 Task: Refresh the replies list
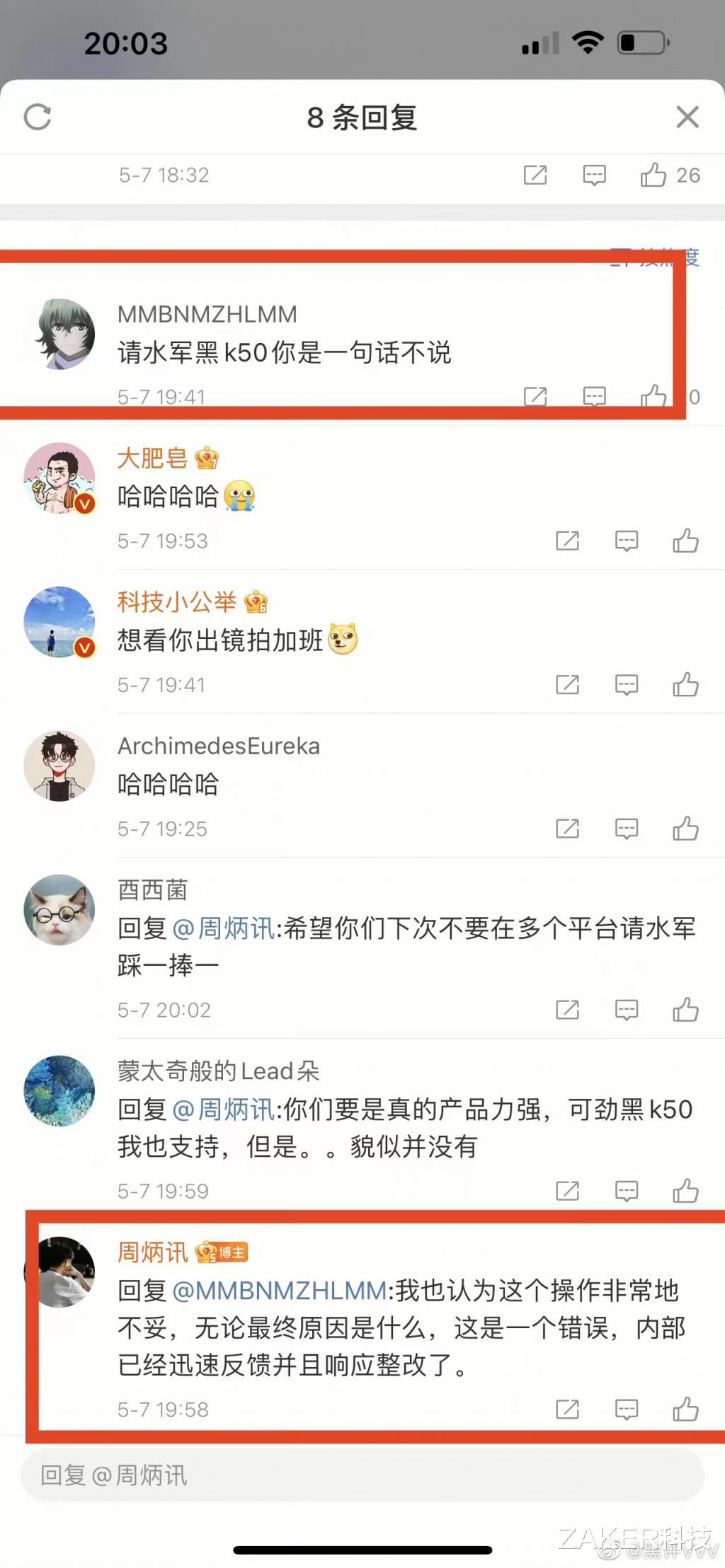pos(39,117)
